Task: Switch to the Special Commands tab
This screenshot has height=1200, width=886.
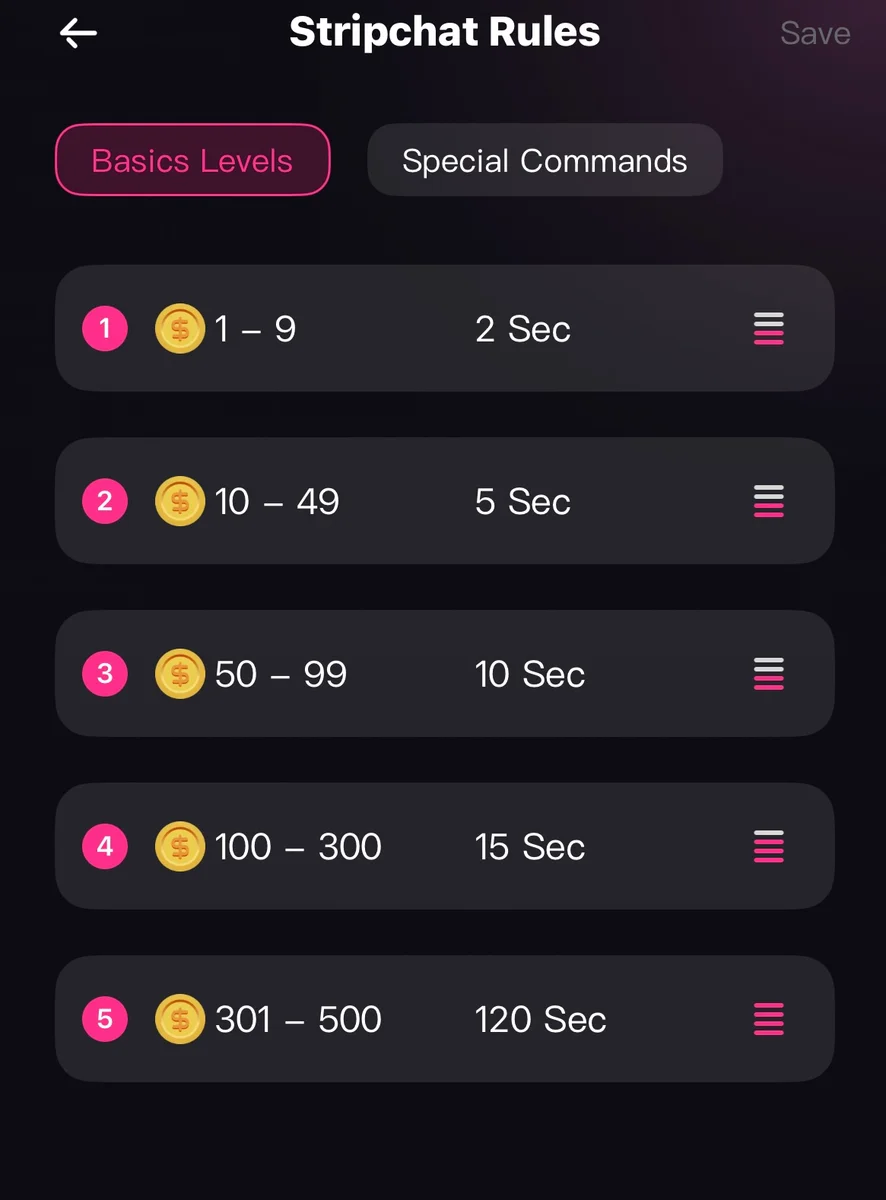Action: point(545,160)
